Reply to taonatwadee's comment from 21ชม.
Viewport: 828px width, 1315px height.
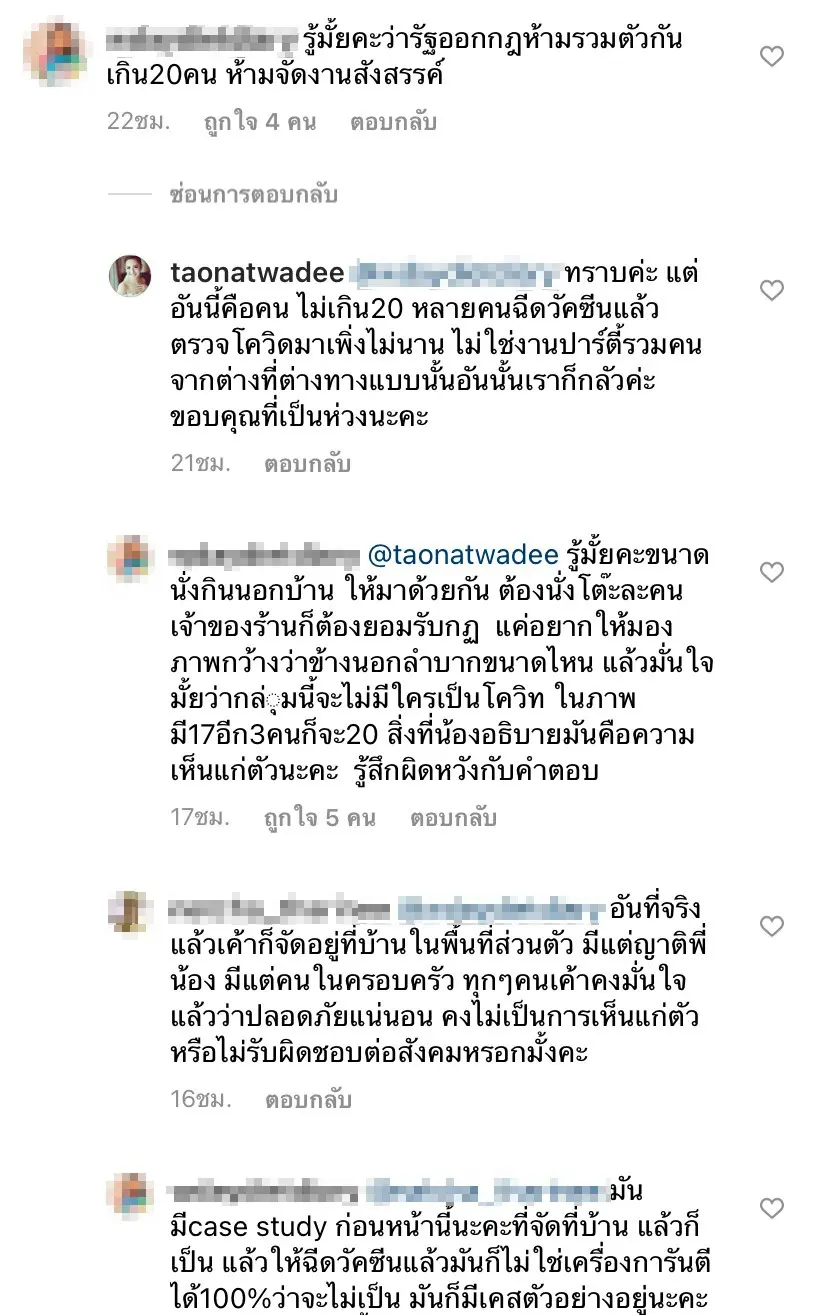pyautogui.click(x=308, y=464)
